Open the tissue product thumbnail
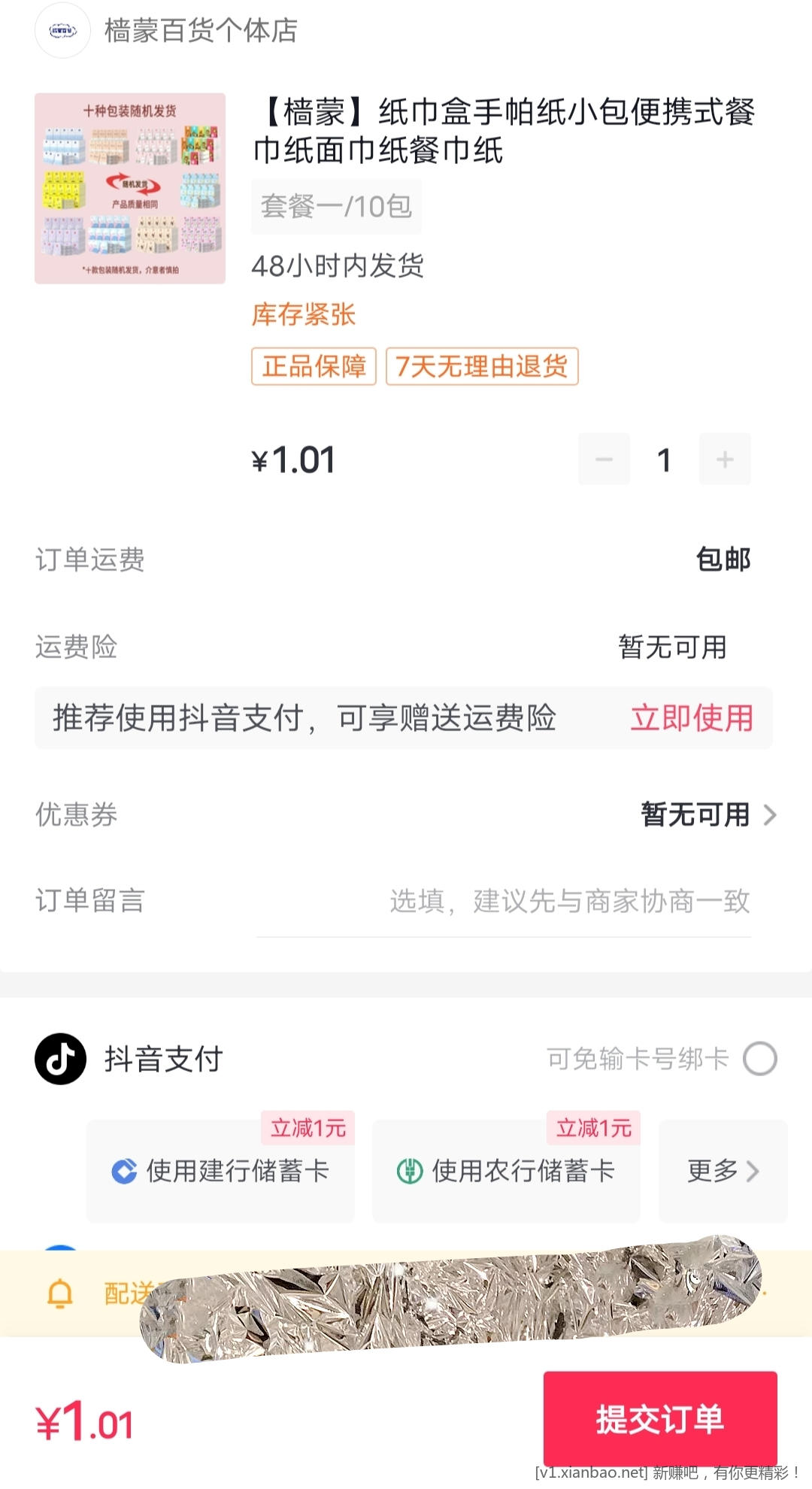 pyautogui.click(x=130, y=189)
